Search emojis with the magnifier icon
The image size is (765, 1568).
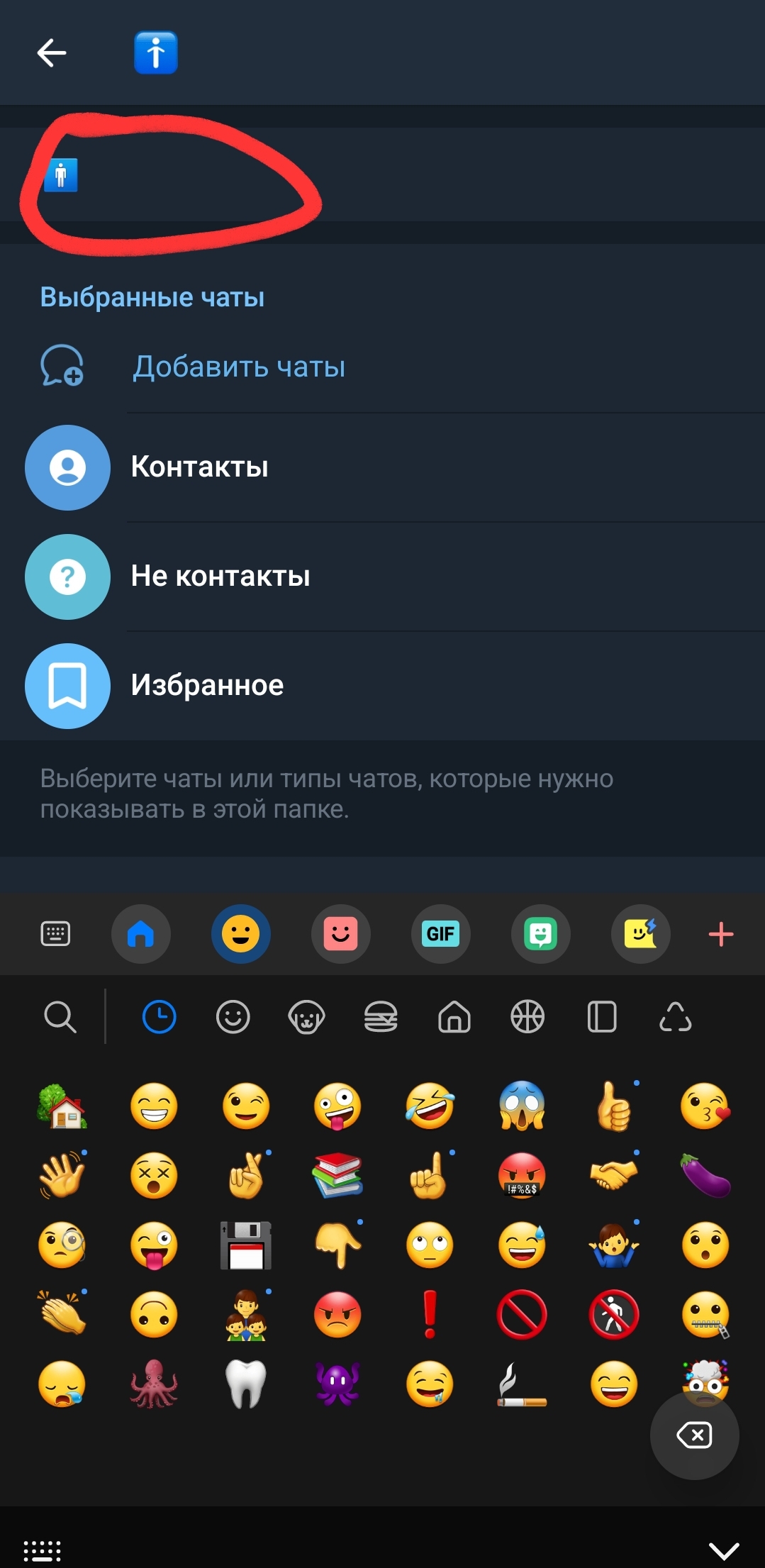[x=60, y=1018]
